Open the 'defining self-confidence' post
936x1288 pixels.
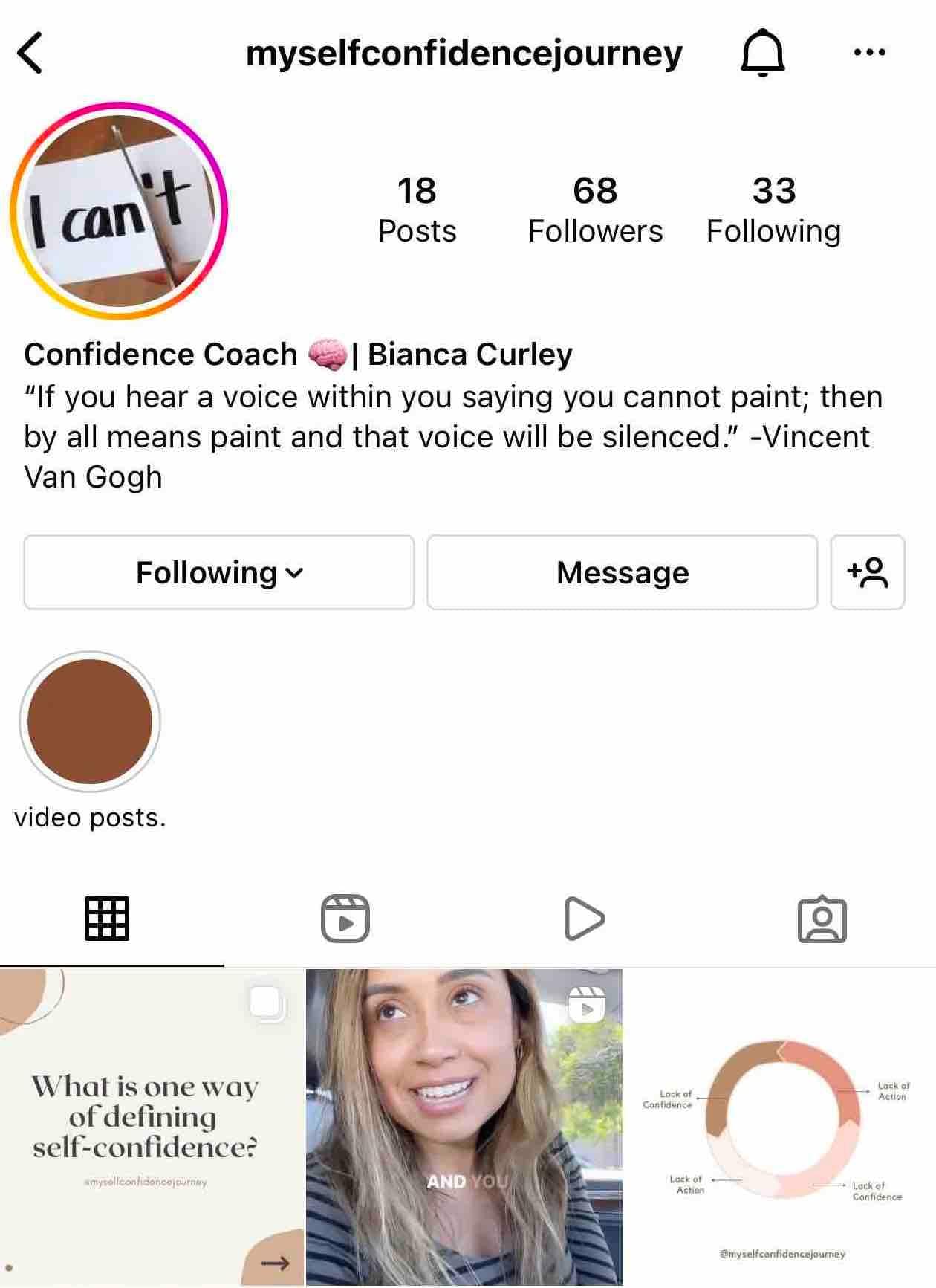(x=152, y=1127)
